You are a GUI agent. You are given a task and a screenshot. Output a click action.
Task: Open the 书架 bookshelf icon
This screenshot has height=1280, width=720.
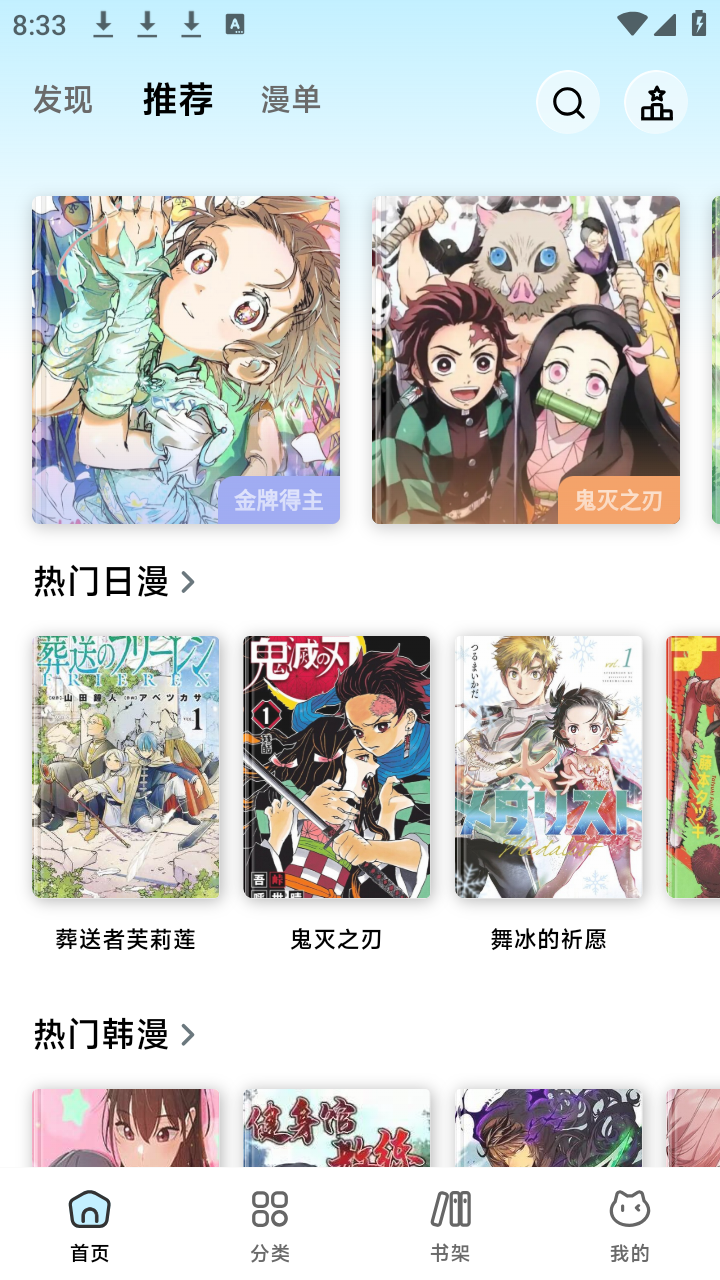(449, 1211)
